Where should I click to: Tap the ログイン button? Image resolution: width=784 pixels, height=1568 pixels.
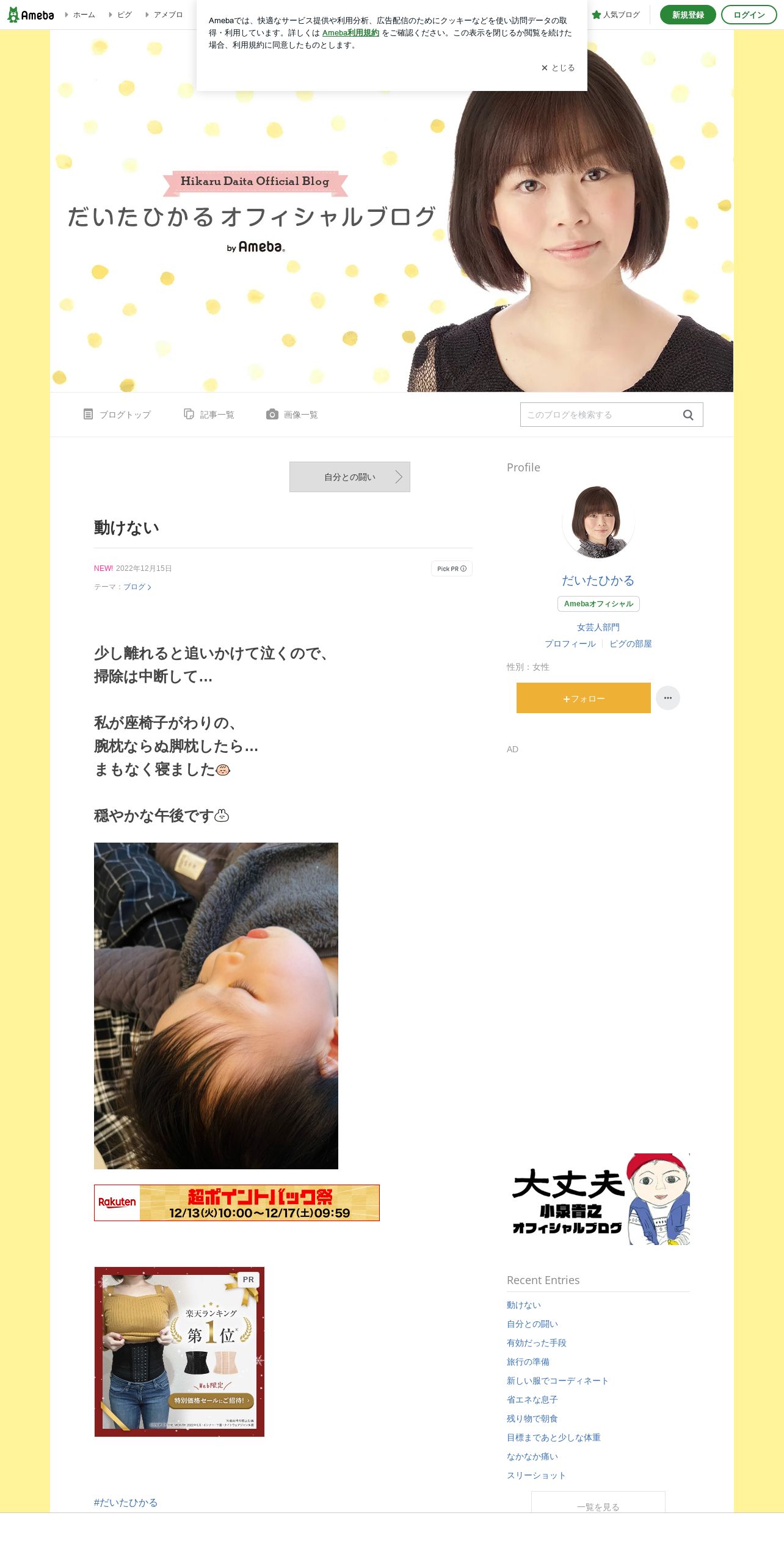click(749, 15)
